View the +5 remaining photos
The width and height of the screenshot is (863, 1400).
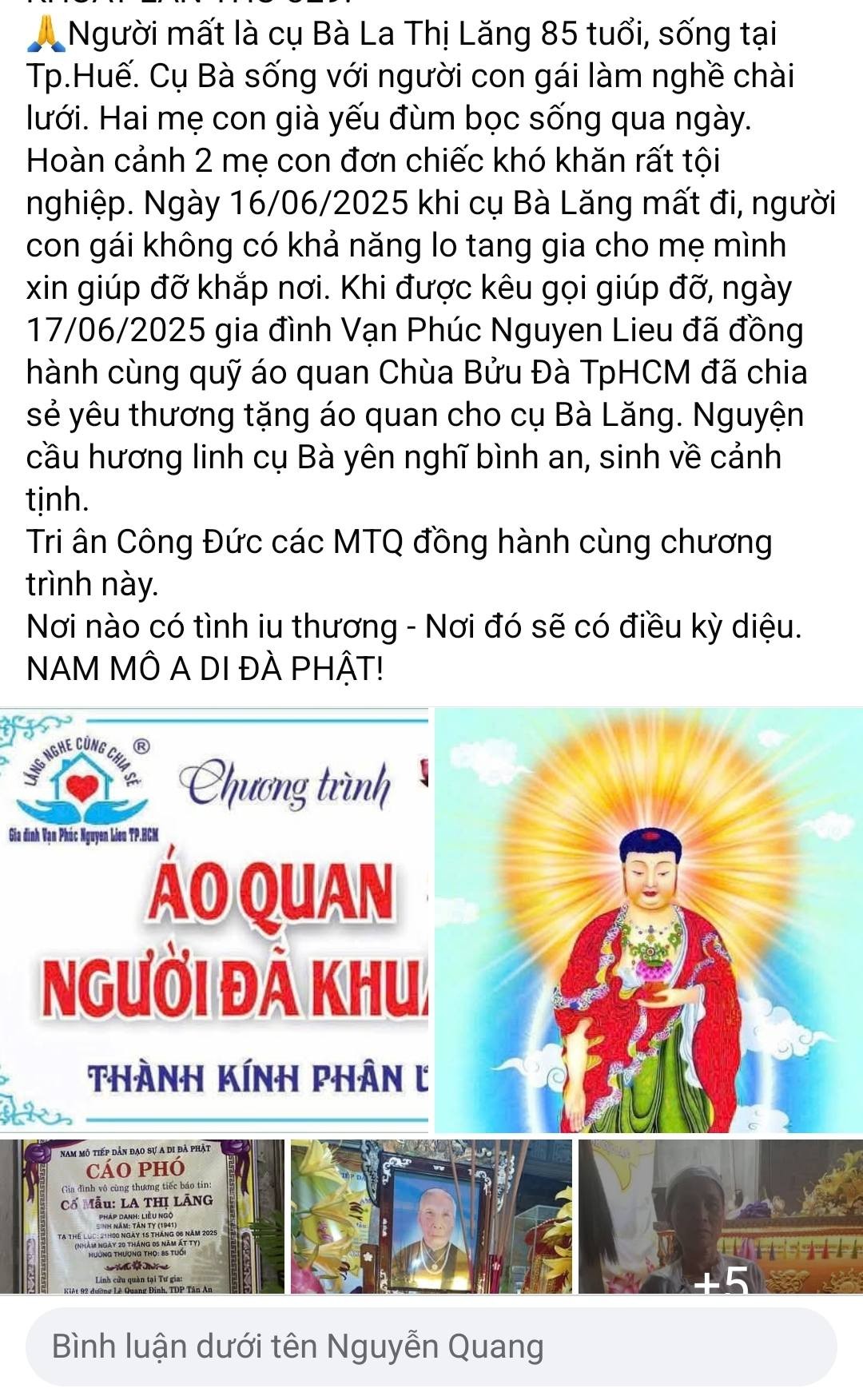click(721, 1215)
